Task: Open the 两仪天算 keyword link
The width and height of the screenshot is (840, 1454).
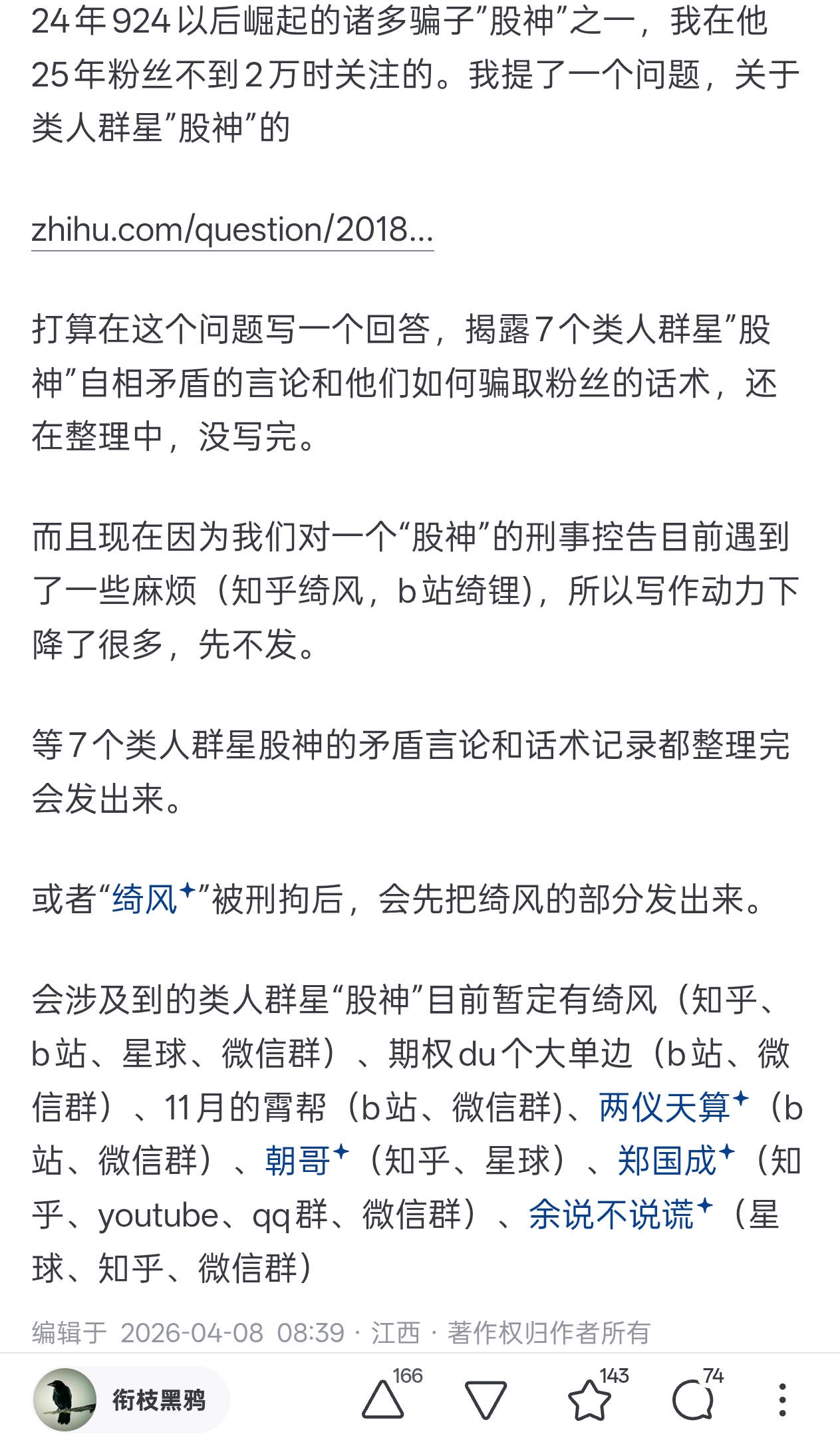Action: point(674,1107)
